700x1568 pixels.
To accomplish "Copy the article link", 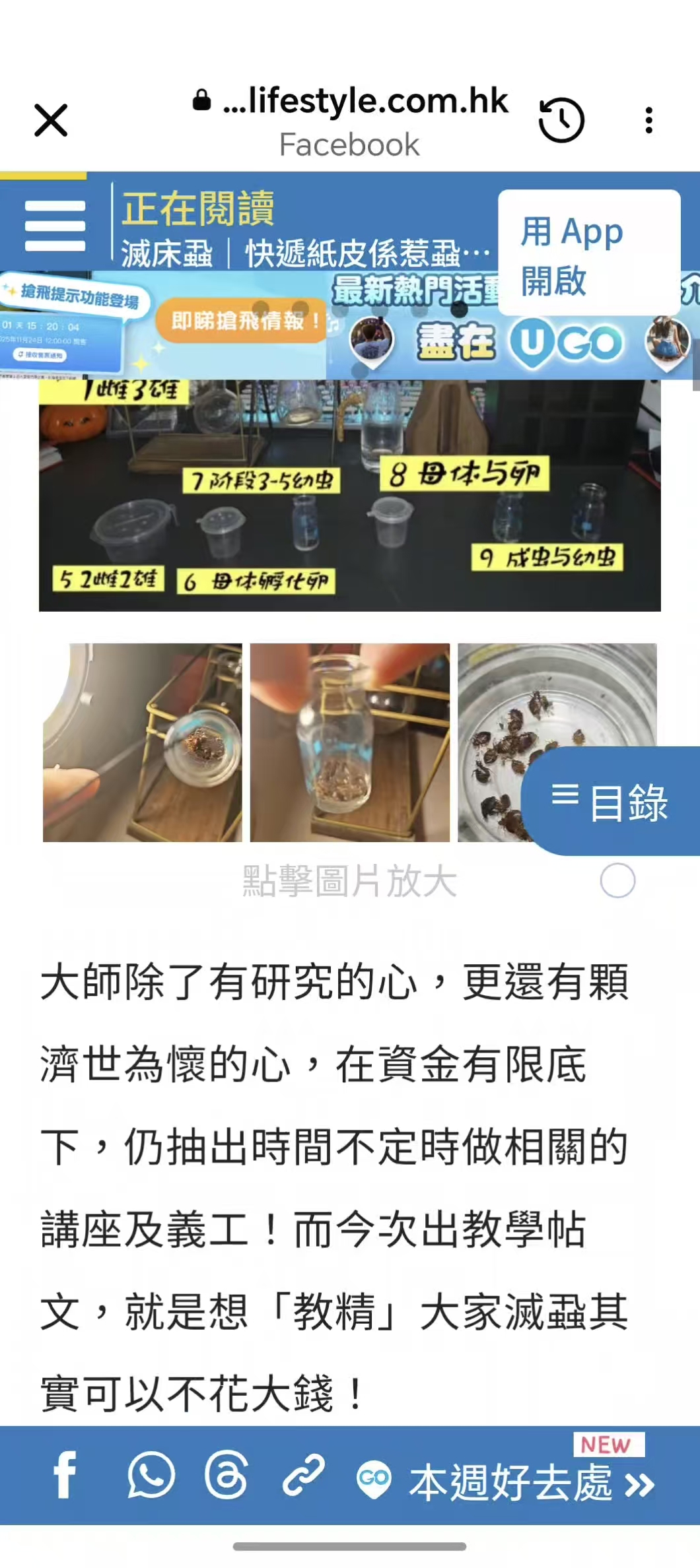I will (303, 1474).
